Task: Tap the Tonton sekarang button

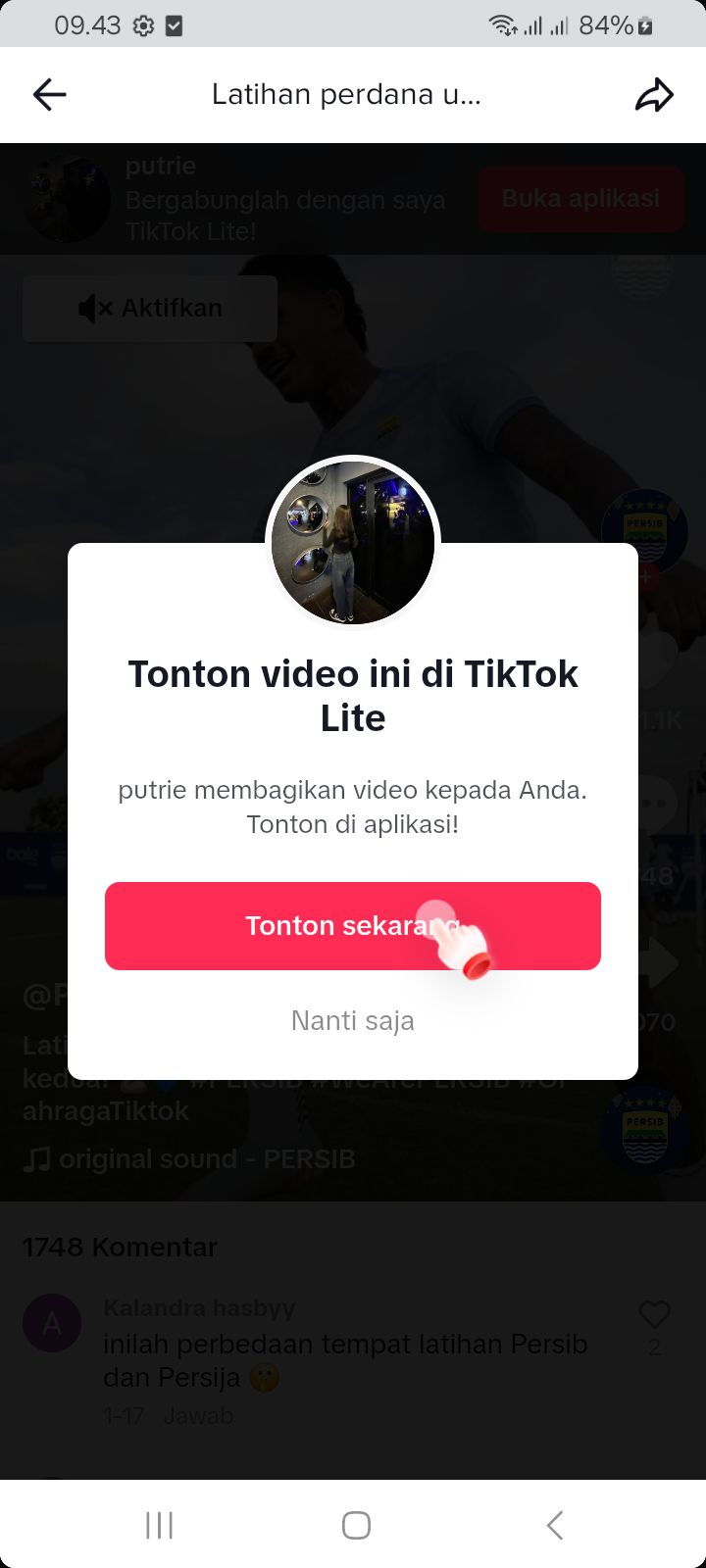Action: (x=352, y=926)
